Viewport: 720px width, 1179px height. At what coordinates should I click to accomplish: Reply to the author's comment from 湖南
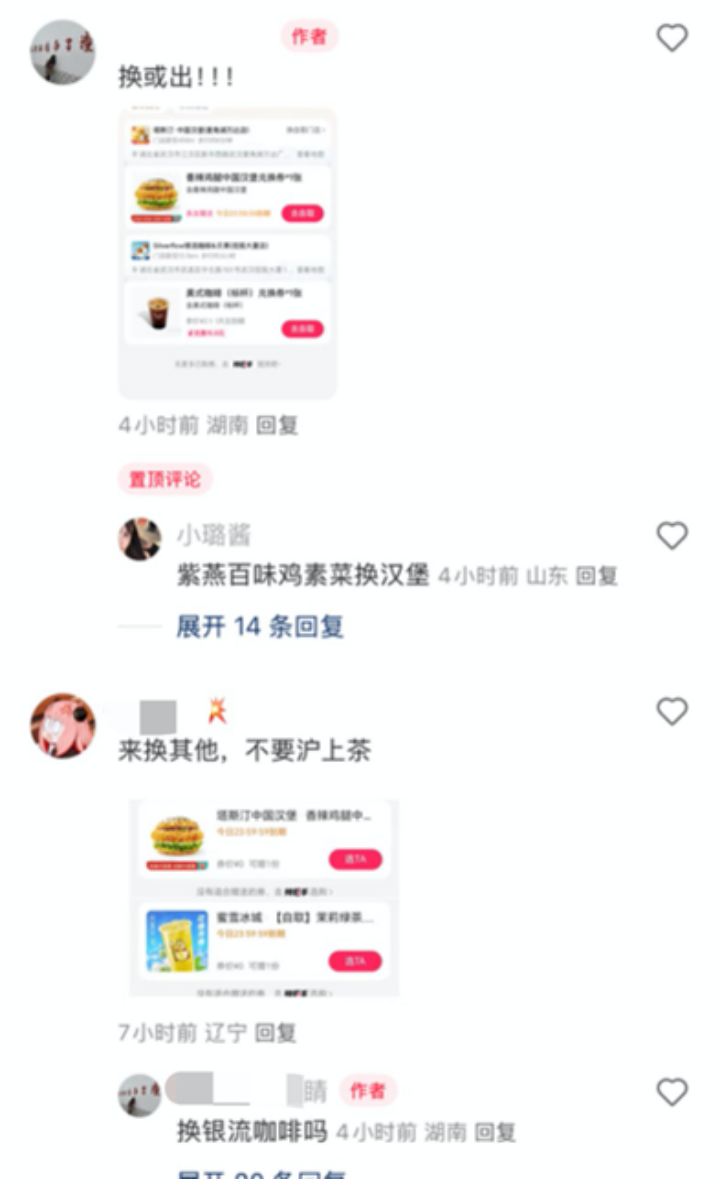[277, 425]
